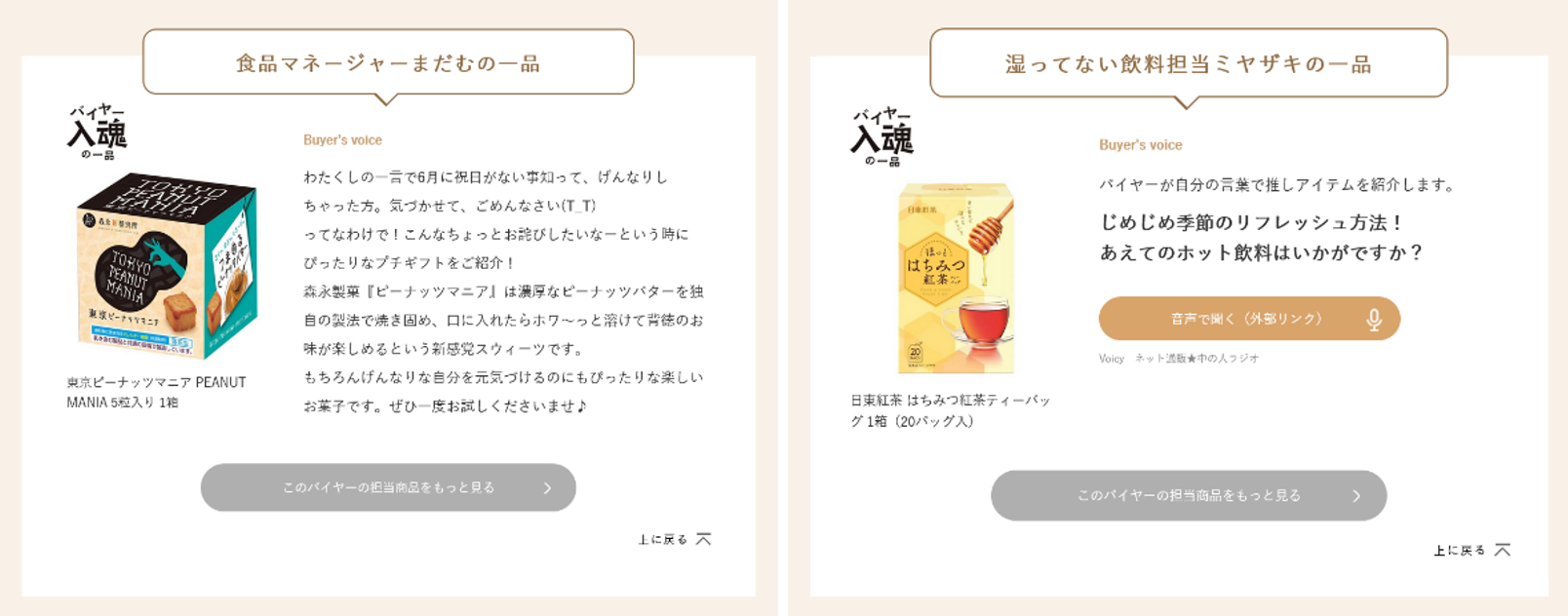Open the Tokyo Peanut Mania product

(167, 267)
